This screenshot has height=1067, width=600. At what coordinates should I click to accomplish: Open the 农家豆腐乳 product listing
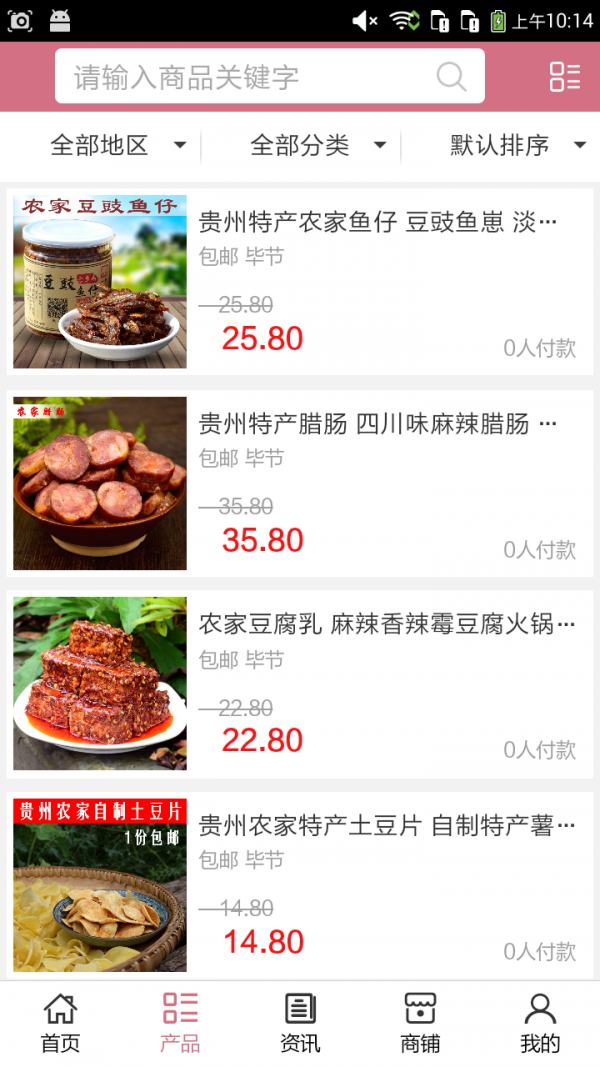coord(300,684)
